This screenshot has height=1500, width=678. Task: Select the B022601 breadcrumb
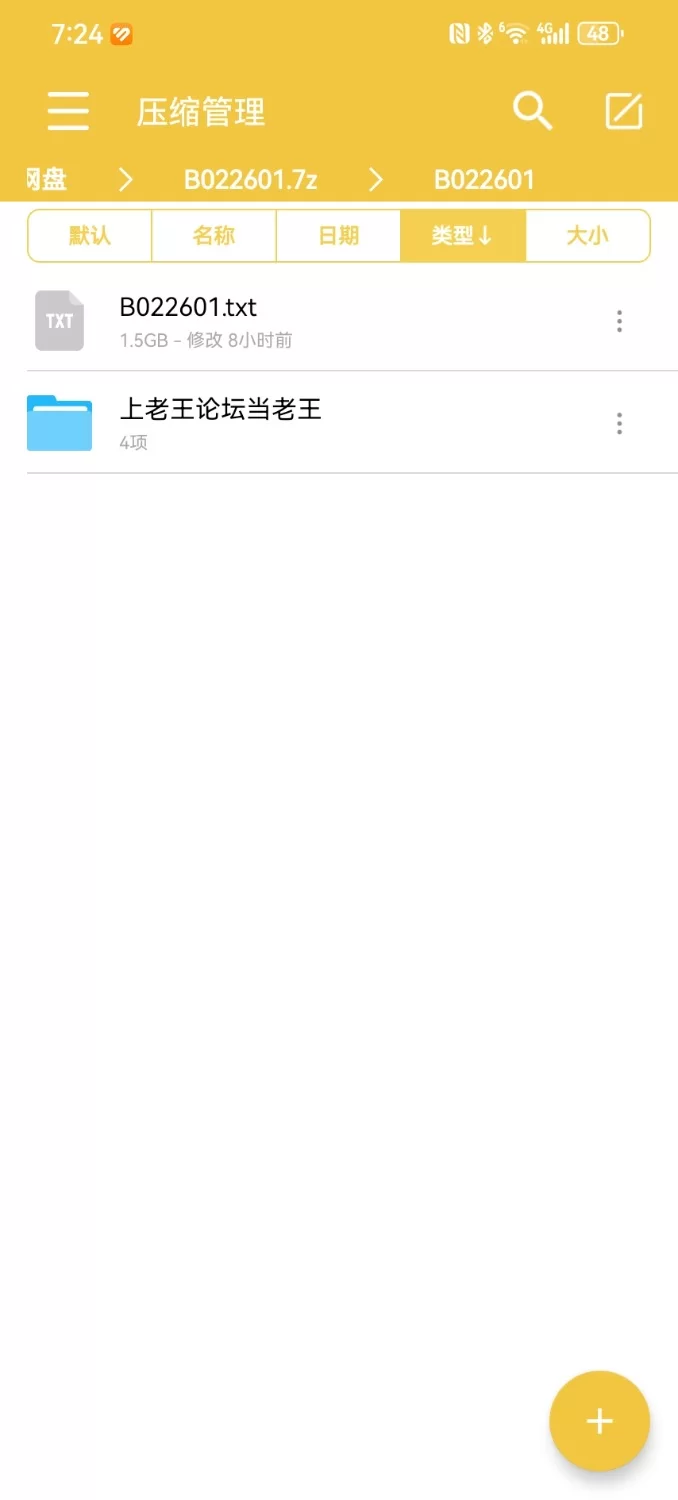(x=484, y=180)
